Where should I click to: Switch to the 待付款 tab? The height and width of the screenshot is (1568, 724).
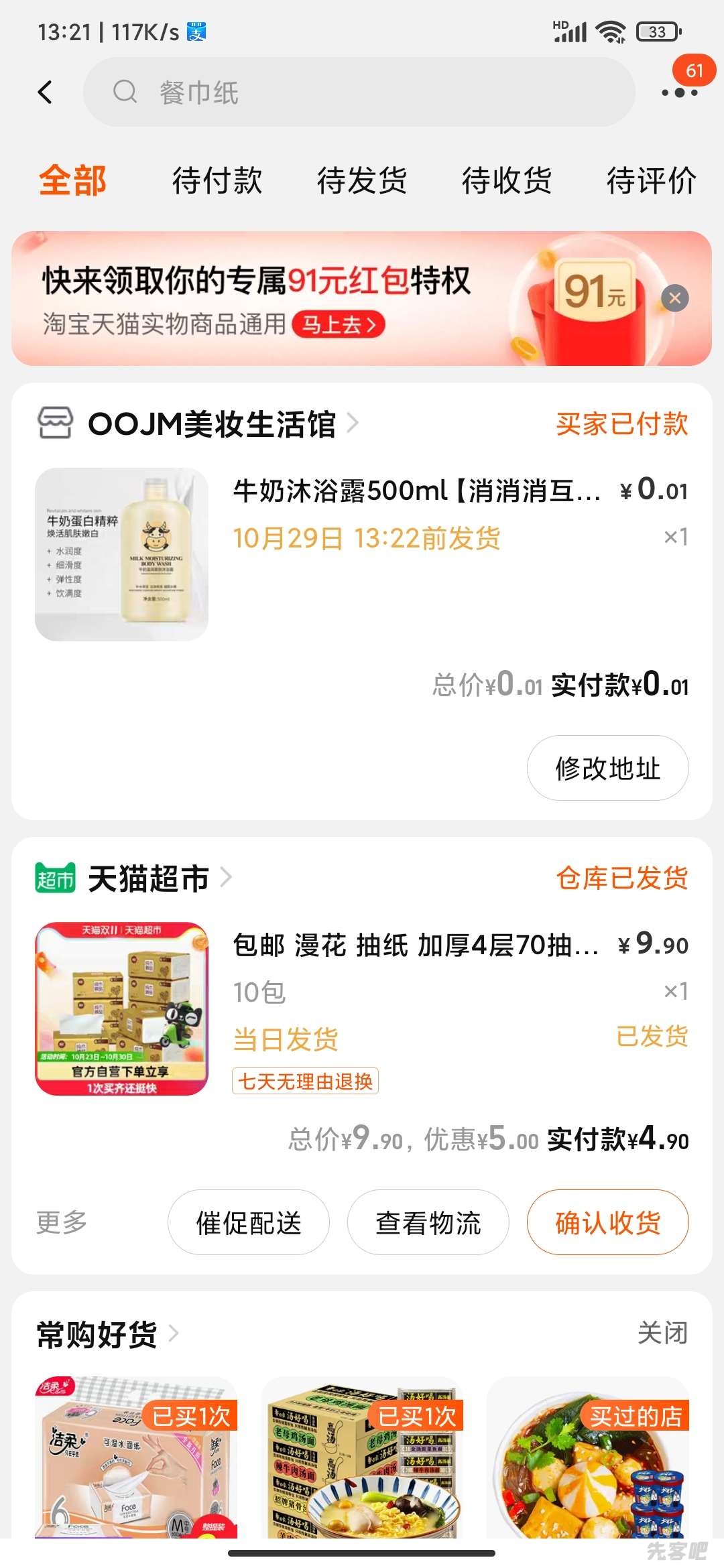tap(217, 181)
